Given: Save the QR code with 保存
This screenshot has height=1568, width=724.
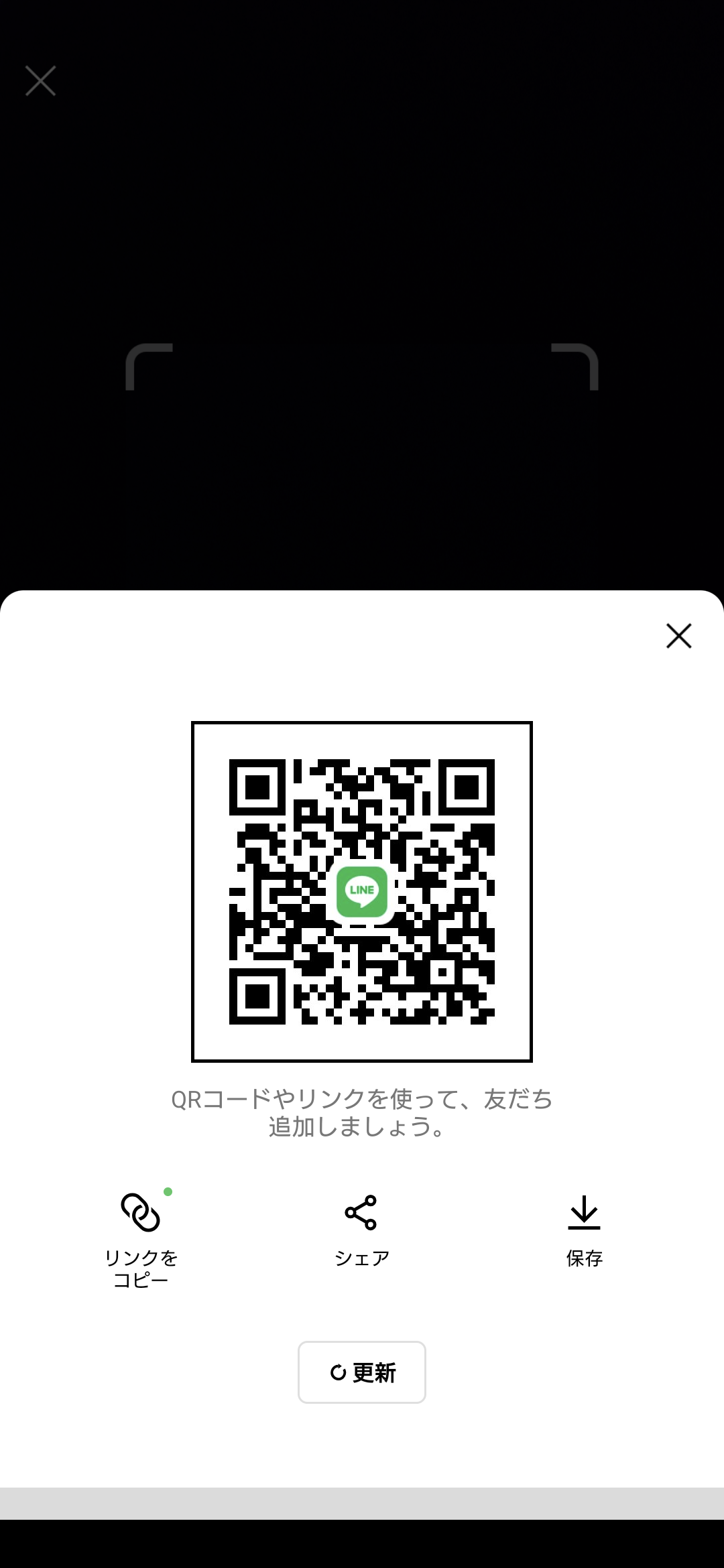Looking at the screenshot, I should [x=584, y=1232].
